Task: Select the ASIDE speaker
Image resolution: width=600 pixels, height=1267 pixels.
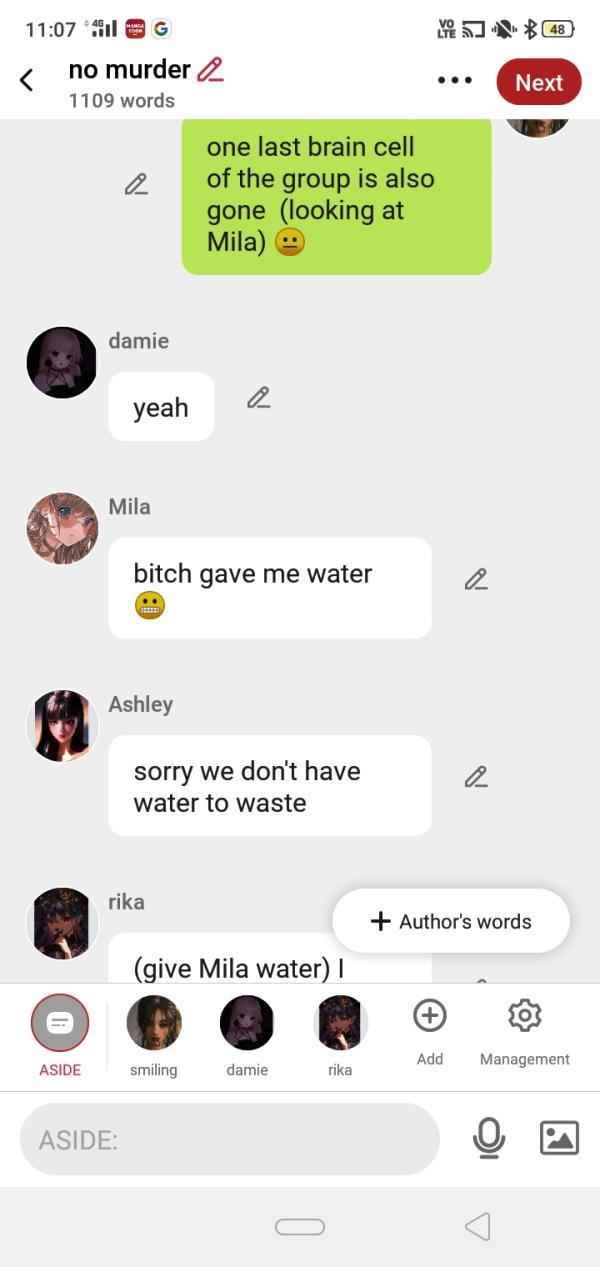Action: click(60, 1022)
